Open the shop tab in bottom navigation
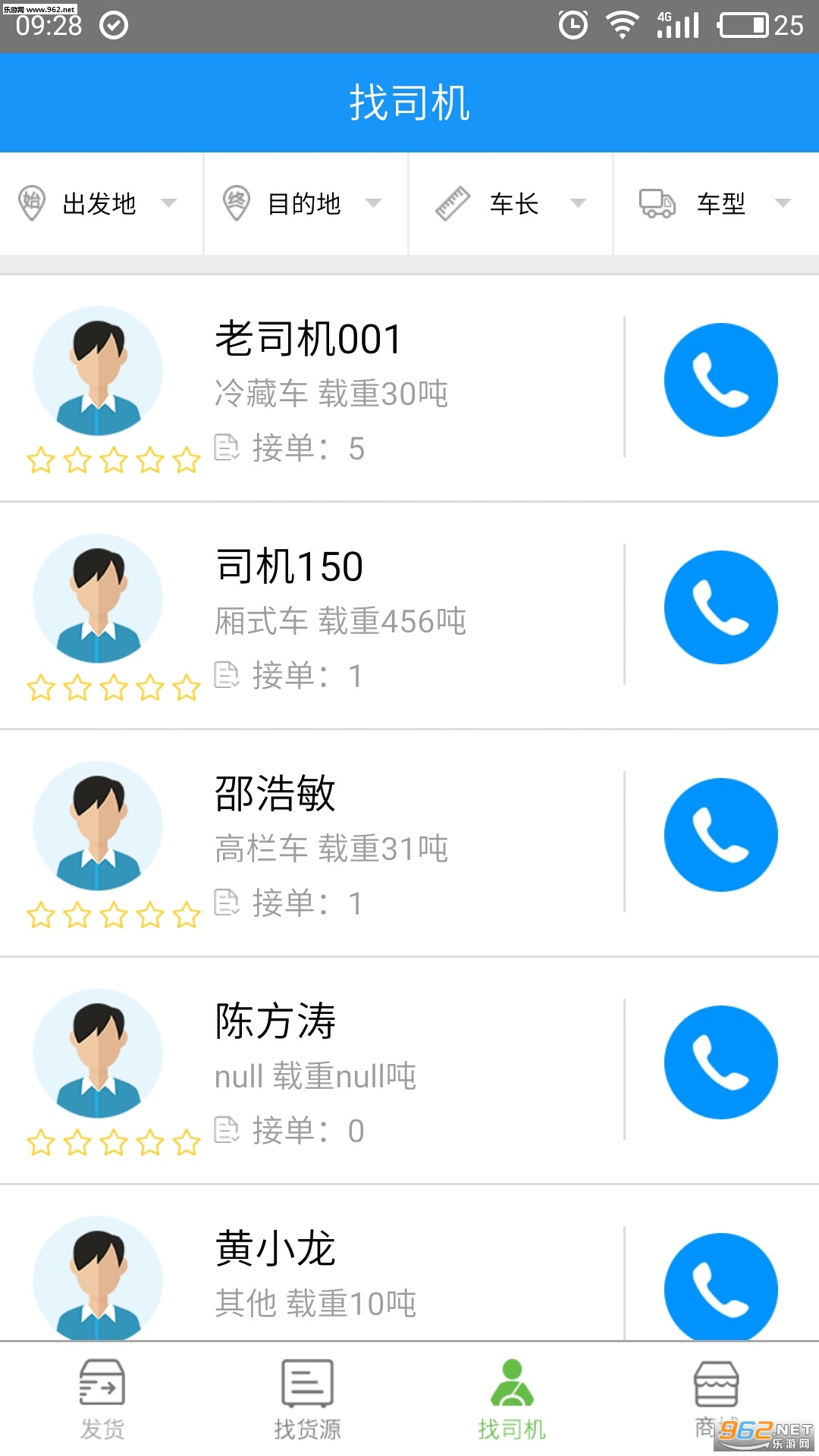819x1456 pixels. point(716,1399)
